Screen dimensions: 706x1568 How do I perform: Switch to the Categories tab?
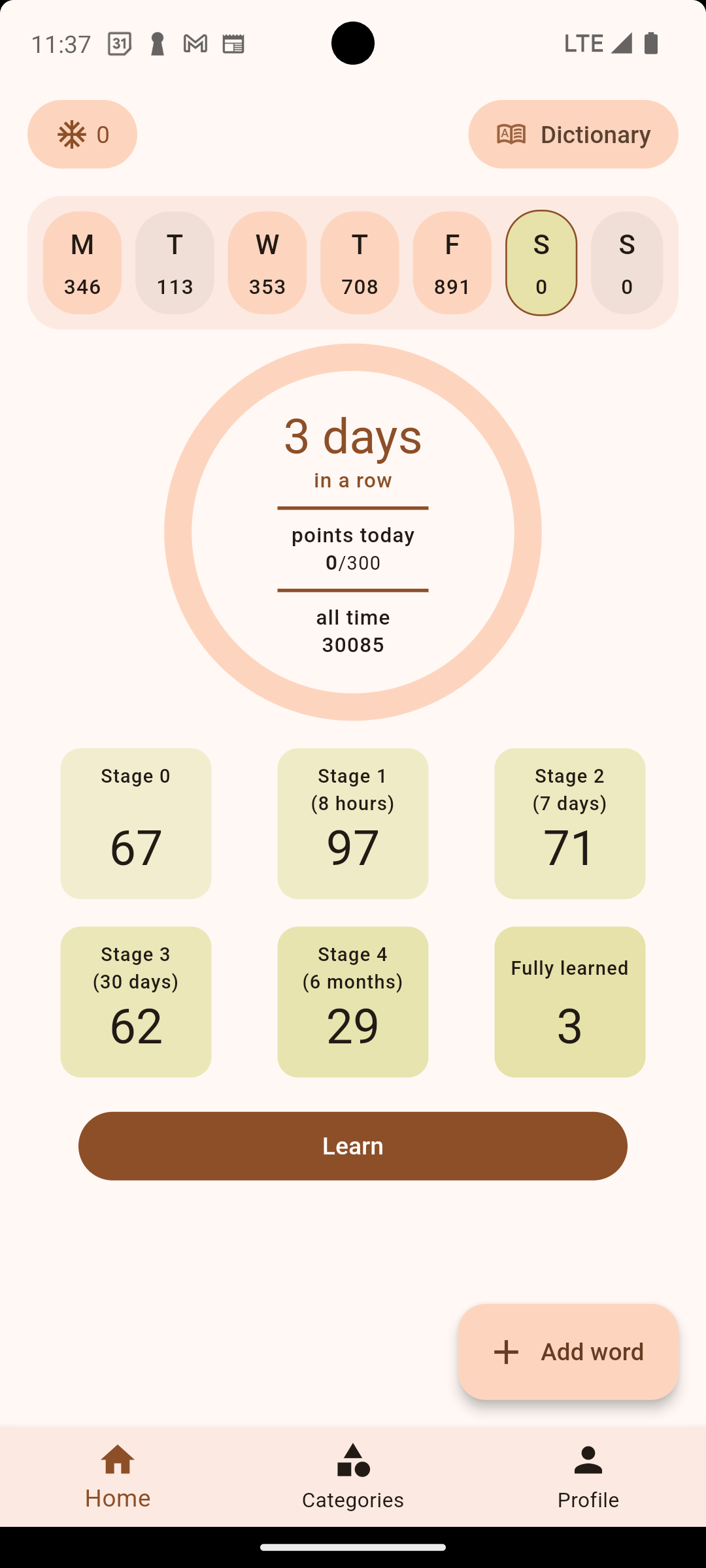(353, 1477)
